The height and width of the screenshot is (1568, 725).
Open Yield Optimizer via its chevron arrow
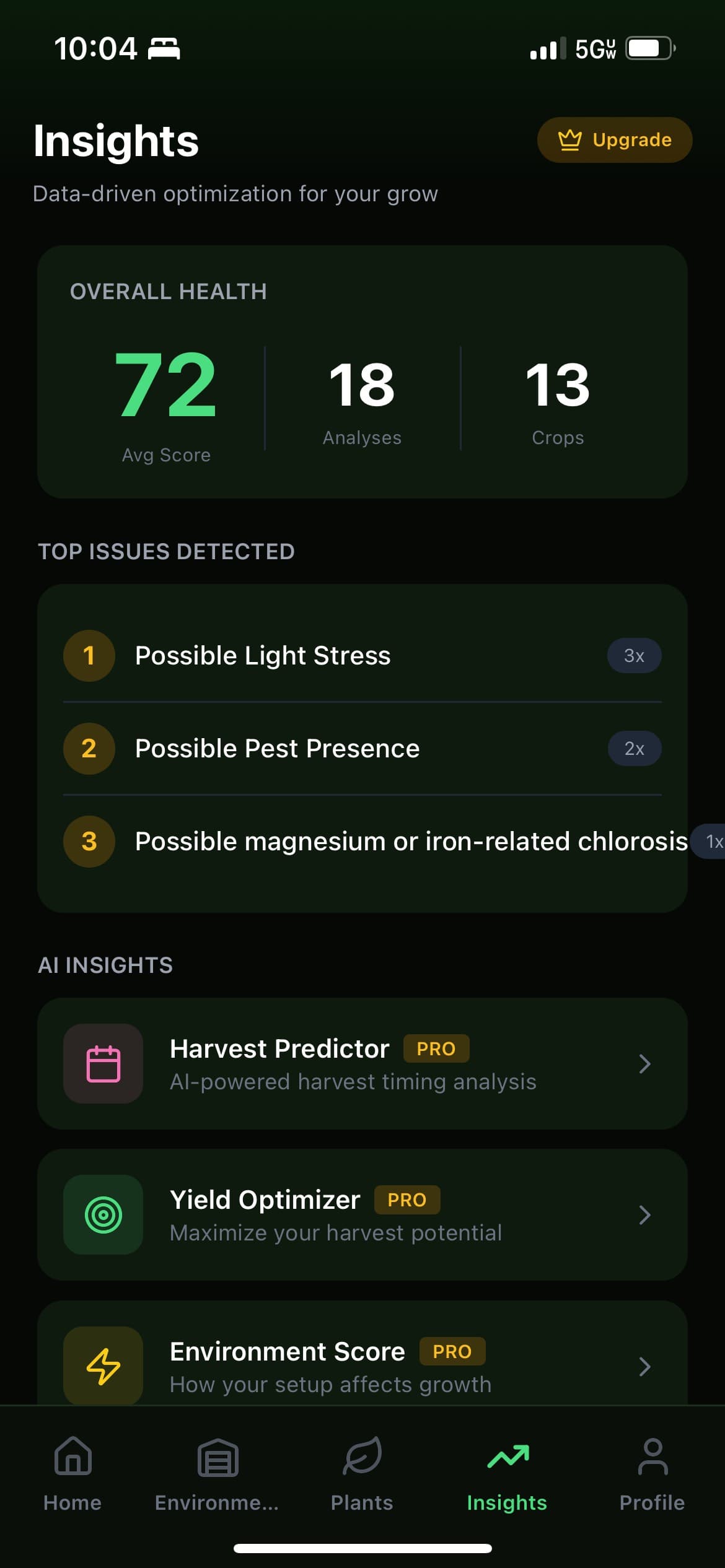(644, 1215)
